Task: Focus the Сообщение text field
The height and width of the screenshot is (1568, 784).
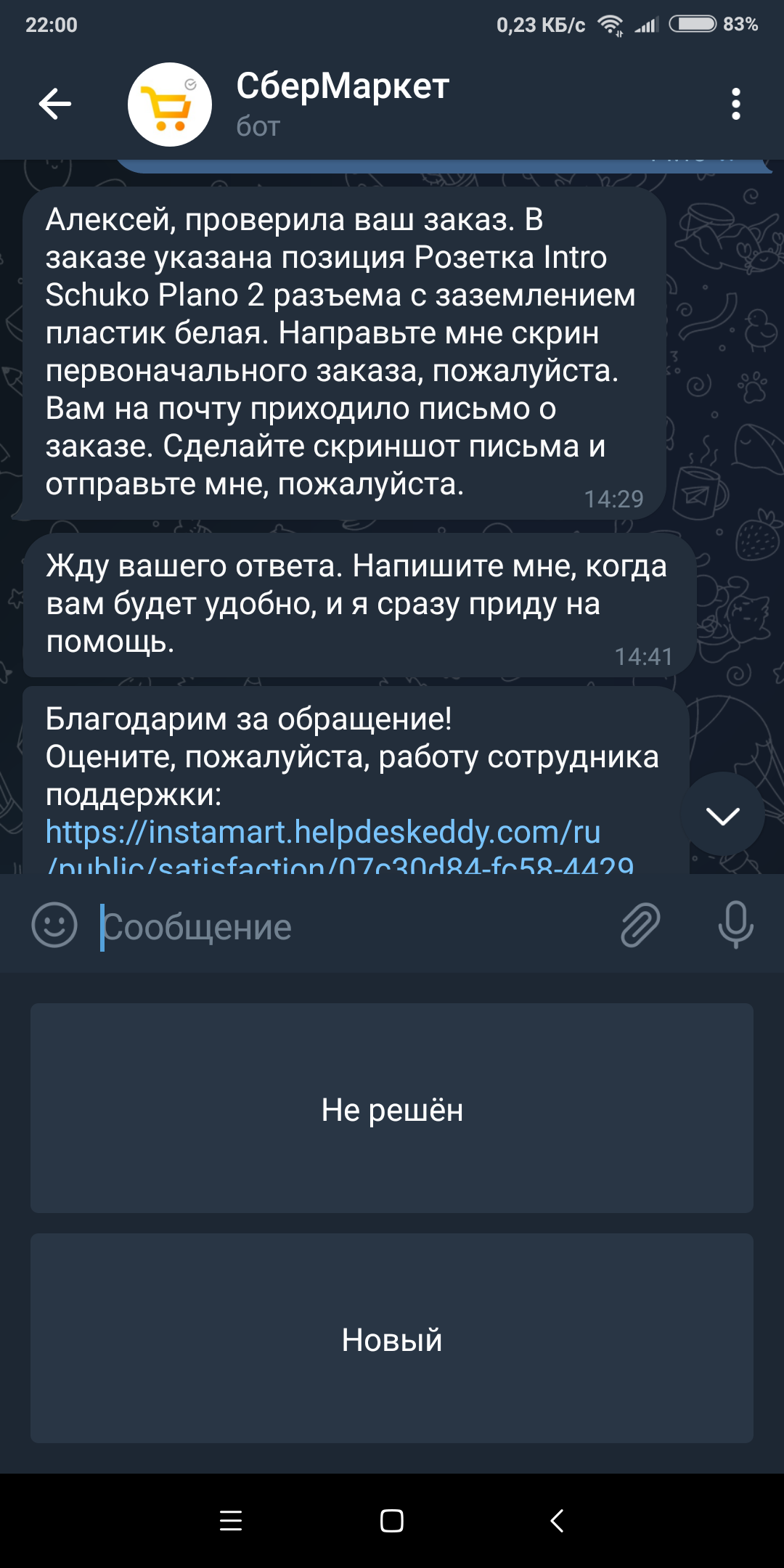Action: coord(348,927)
